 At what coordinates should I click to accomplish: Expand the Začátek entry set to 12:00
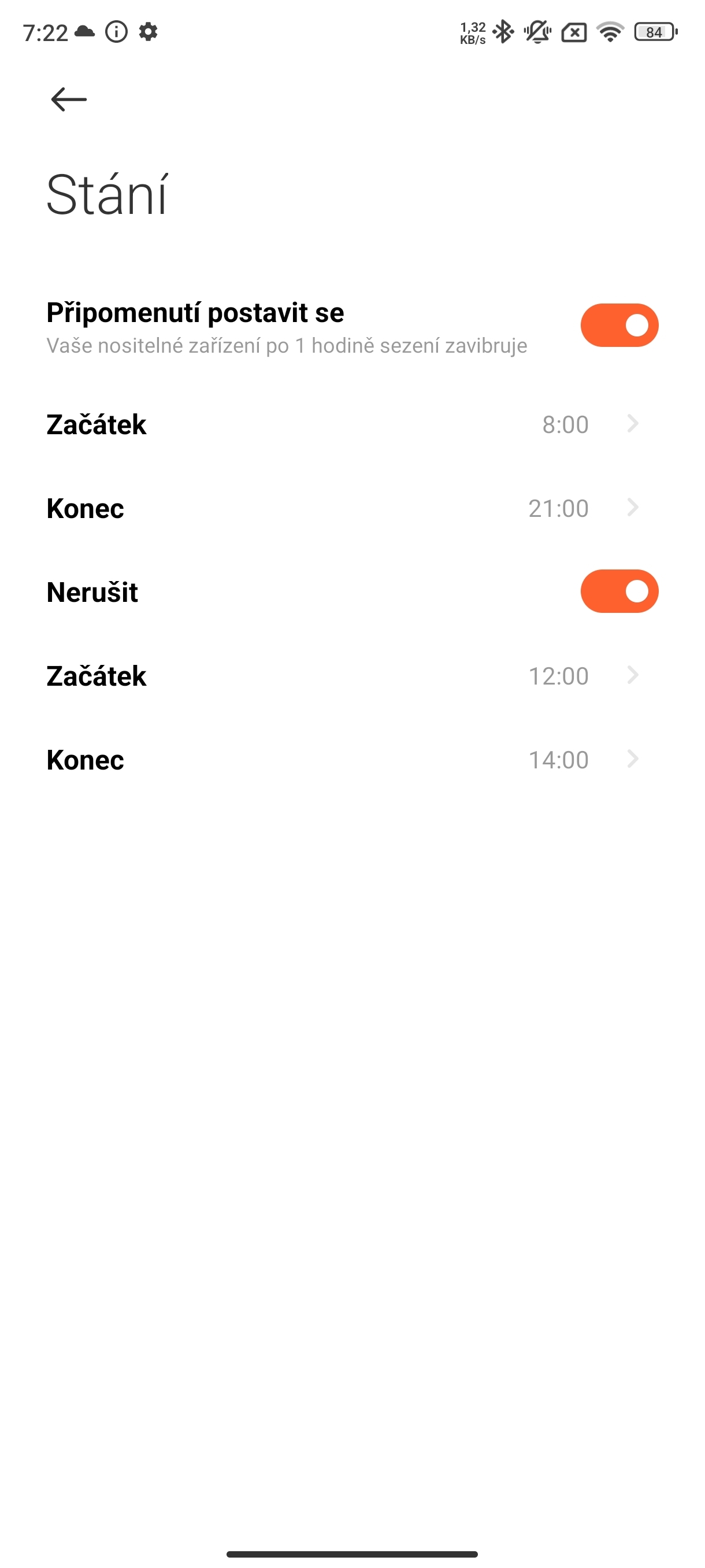(x=352, y=676)
